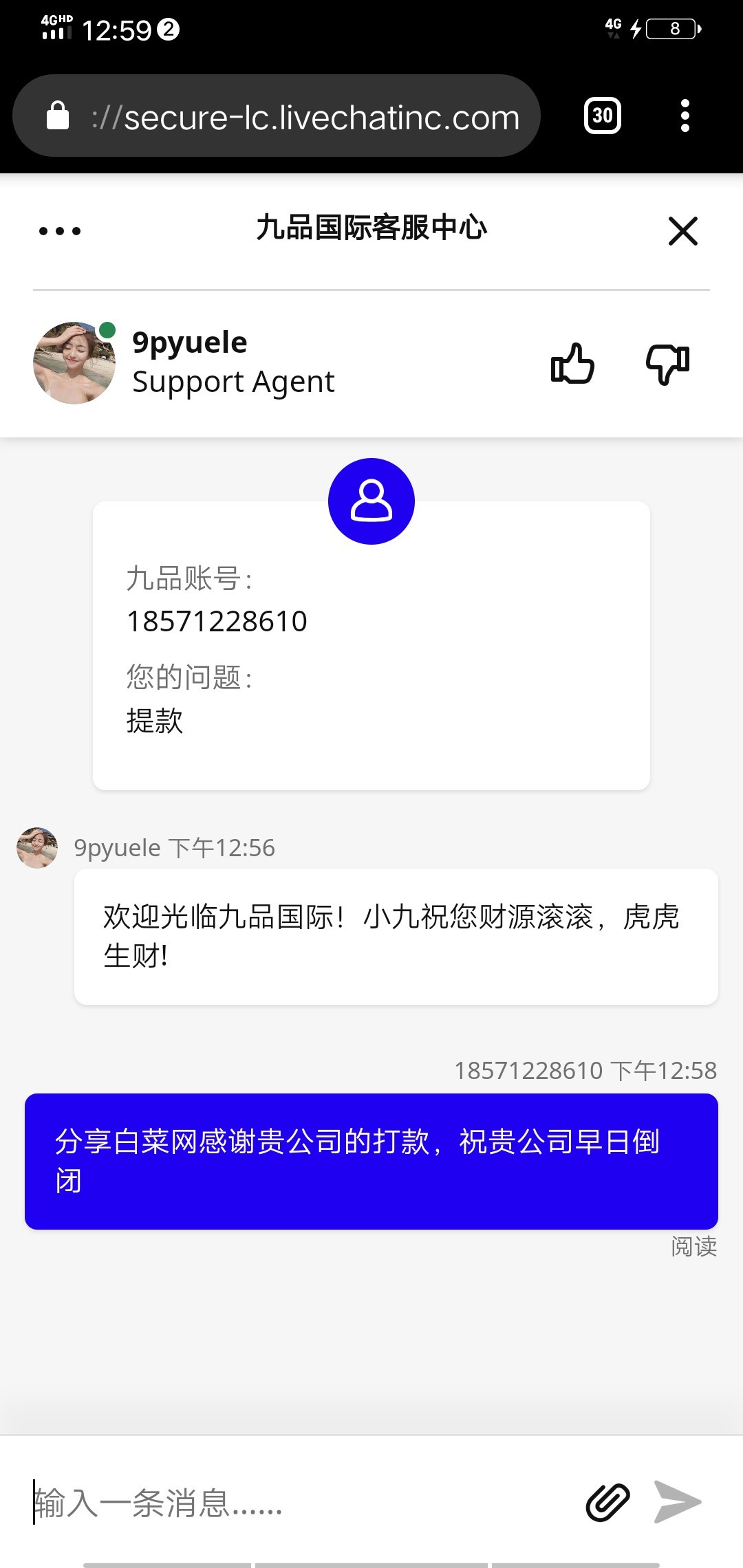This screenshot has width=743, height=1568.
Task: Rate agent 9pyuele with thumbs down
Action: 667,363
